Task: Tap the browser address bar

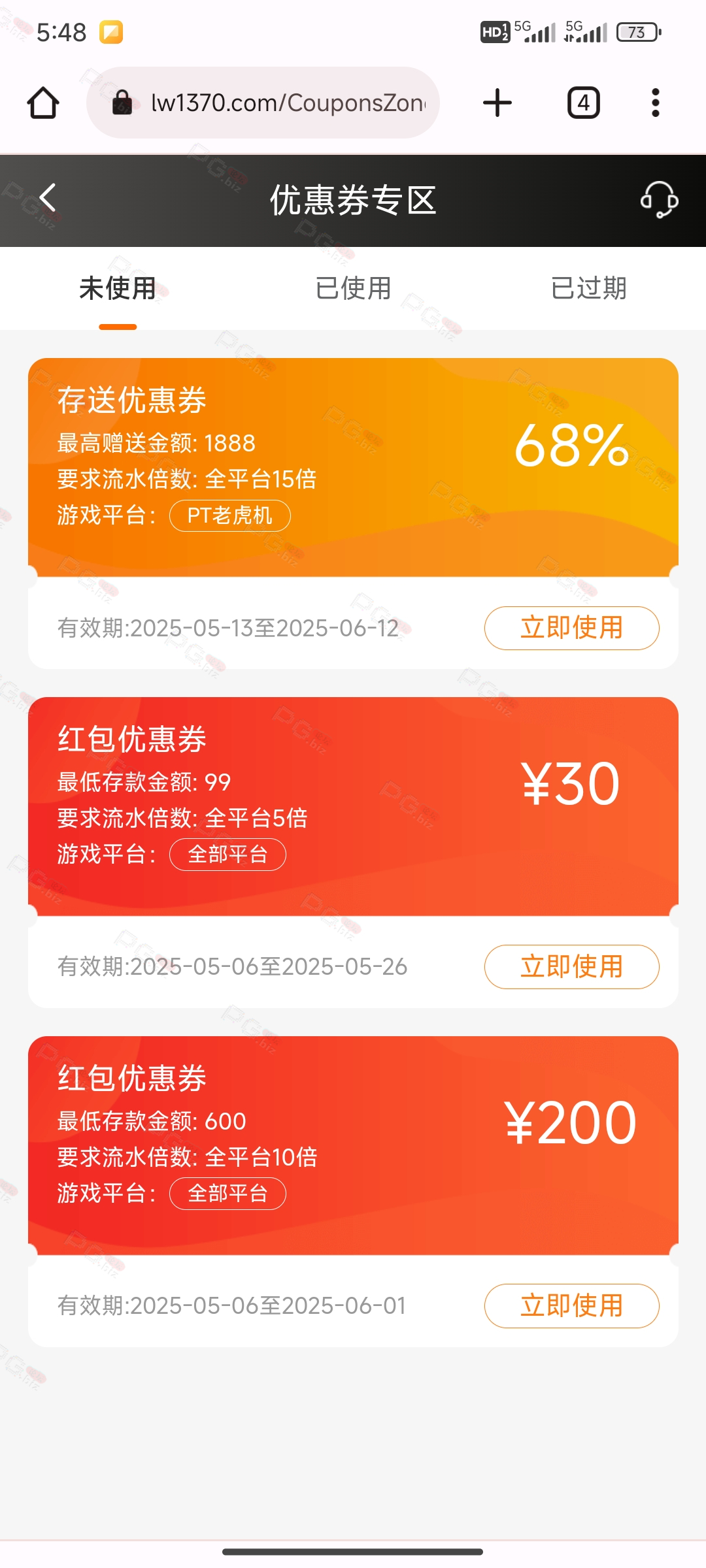Action: [263, 103]
